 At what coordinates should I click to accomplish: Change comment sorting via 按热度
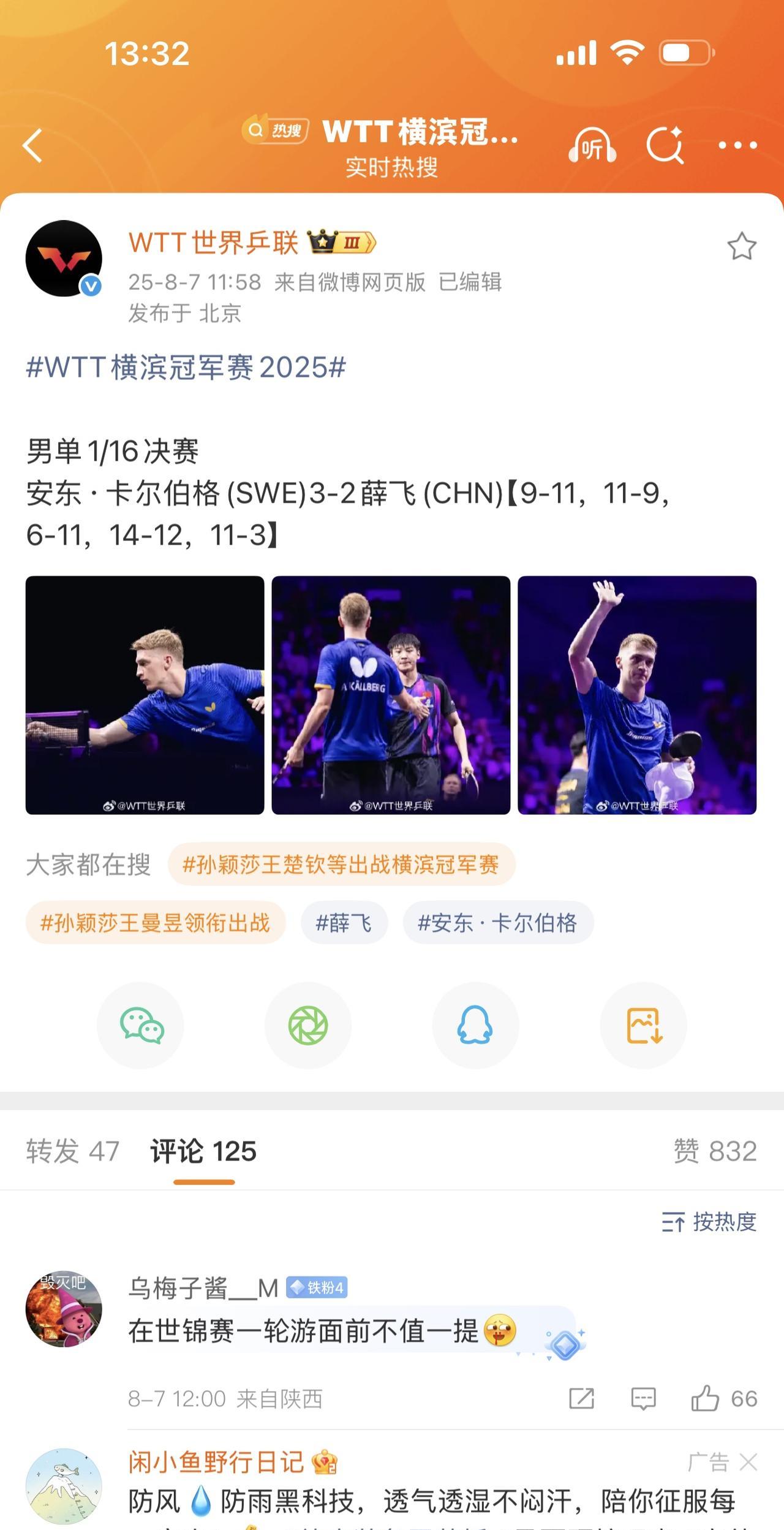pyautogui.click(x=709, y=1222)
